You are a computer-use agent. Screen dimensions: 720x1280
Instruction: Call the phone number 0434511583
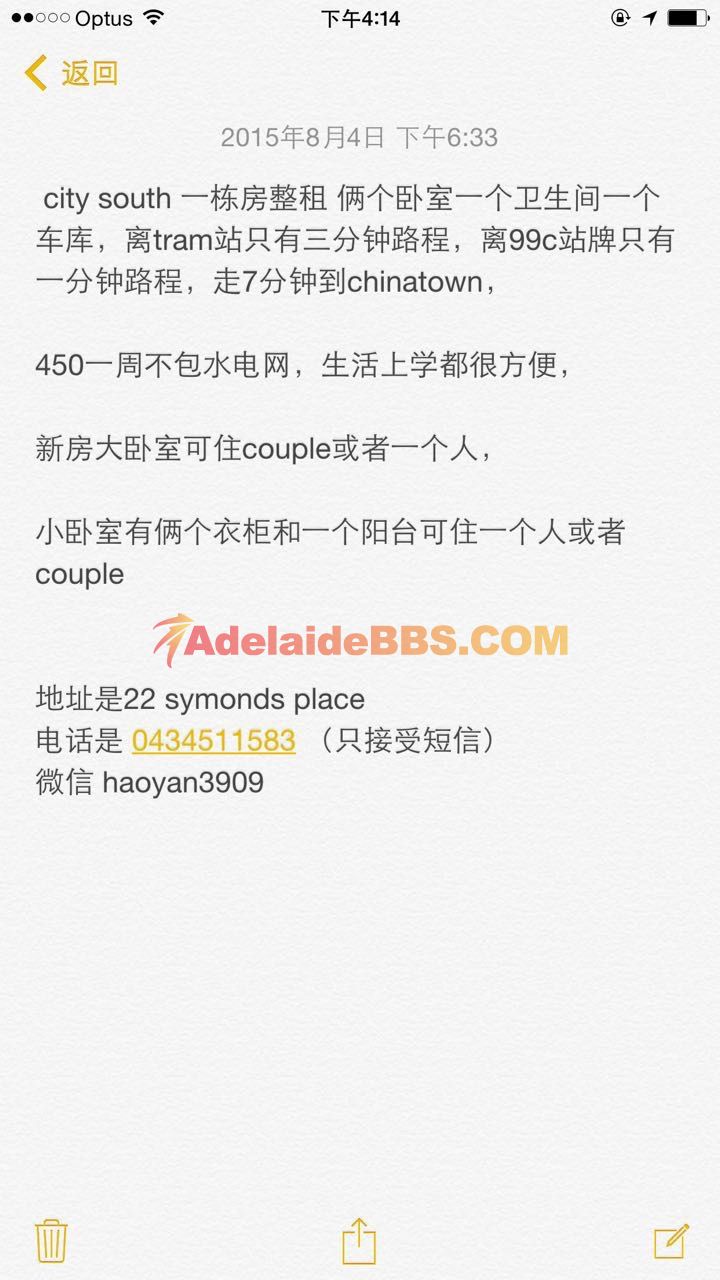pos(213,740)
